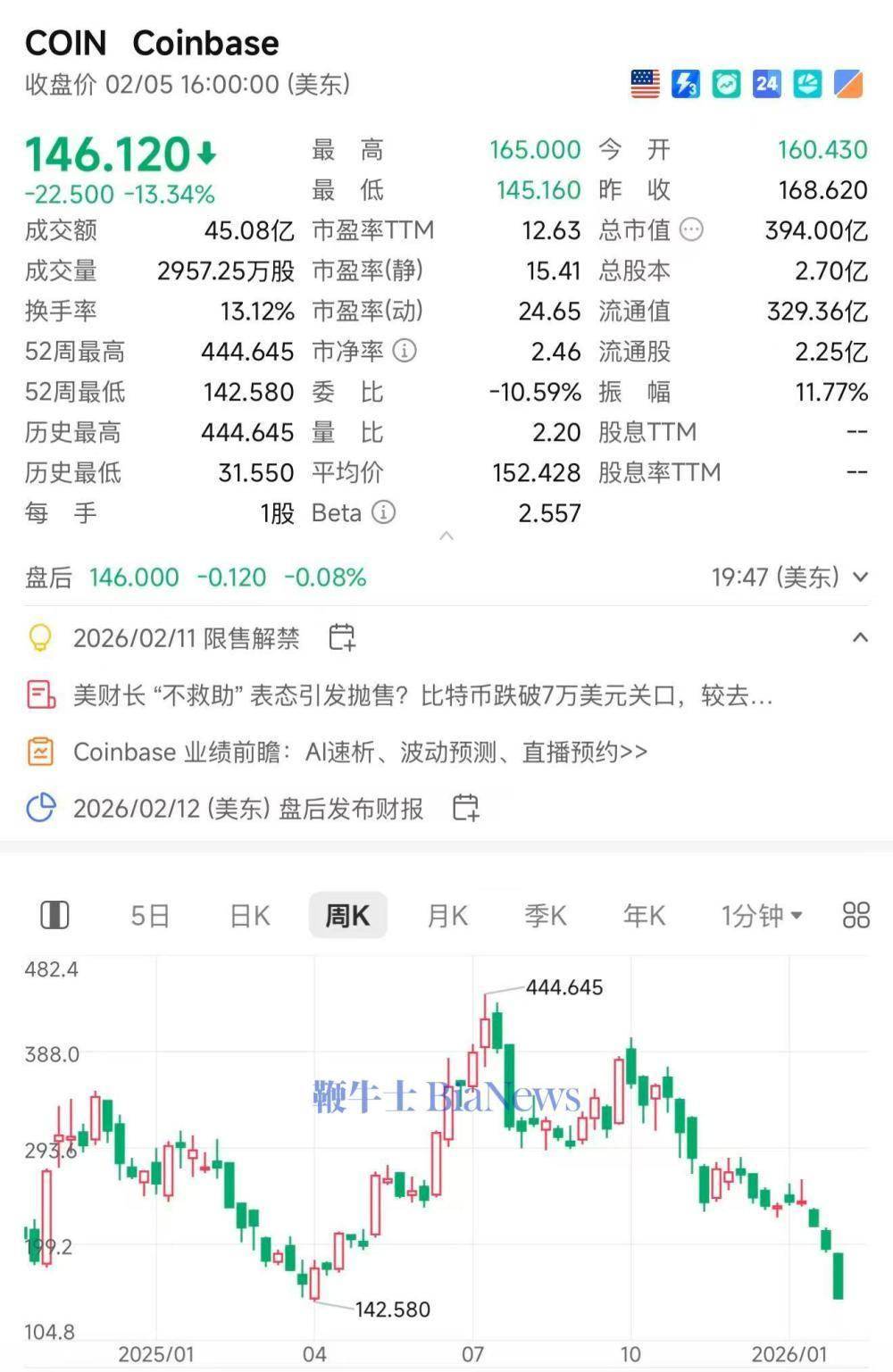
Task: Click the 24-hour trading icon
Action: [765, 83]
